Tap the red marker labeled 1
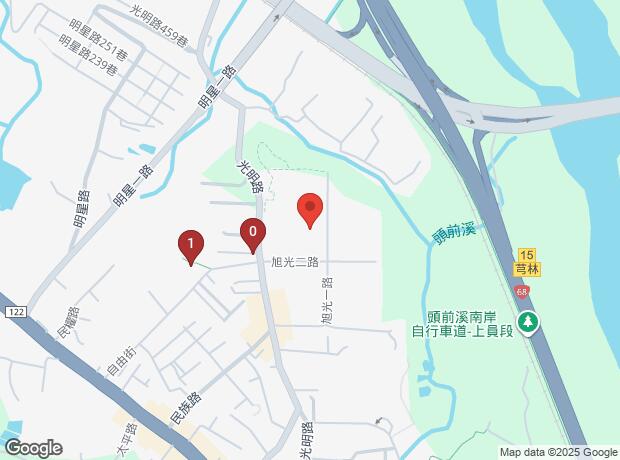 [x=190, y=244]
